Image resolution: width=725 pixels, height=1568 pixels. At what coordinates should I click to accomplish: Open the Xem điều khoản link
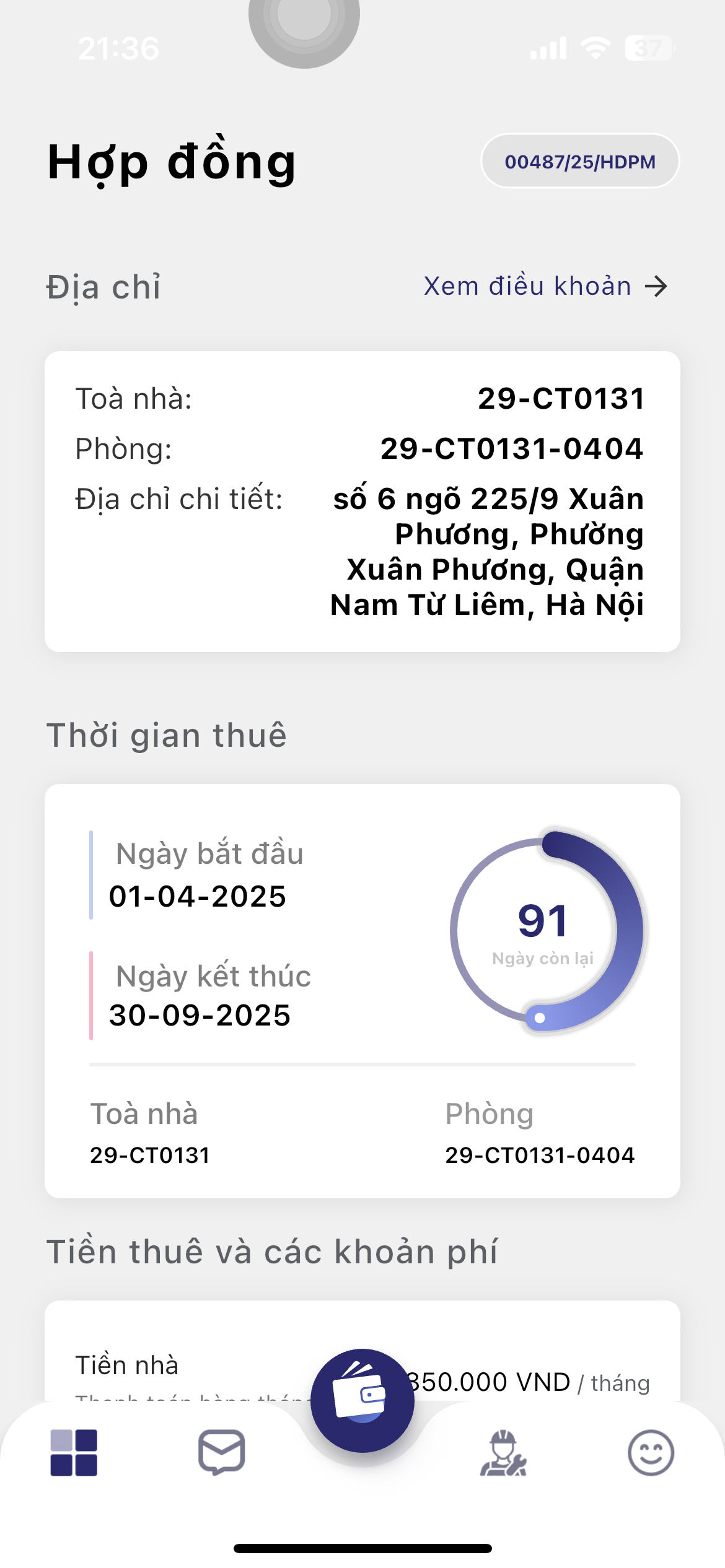[x=545, y=287]
